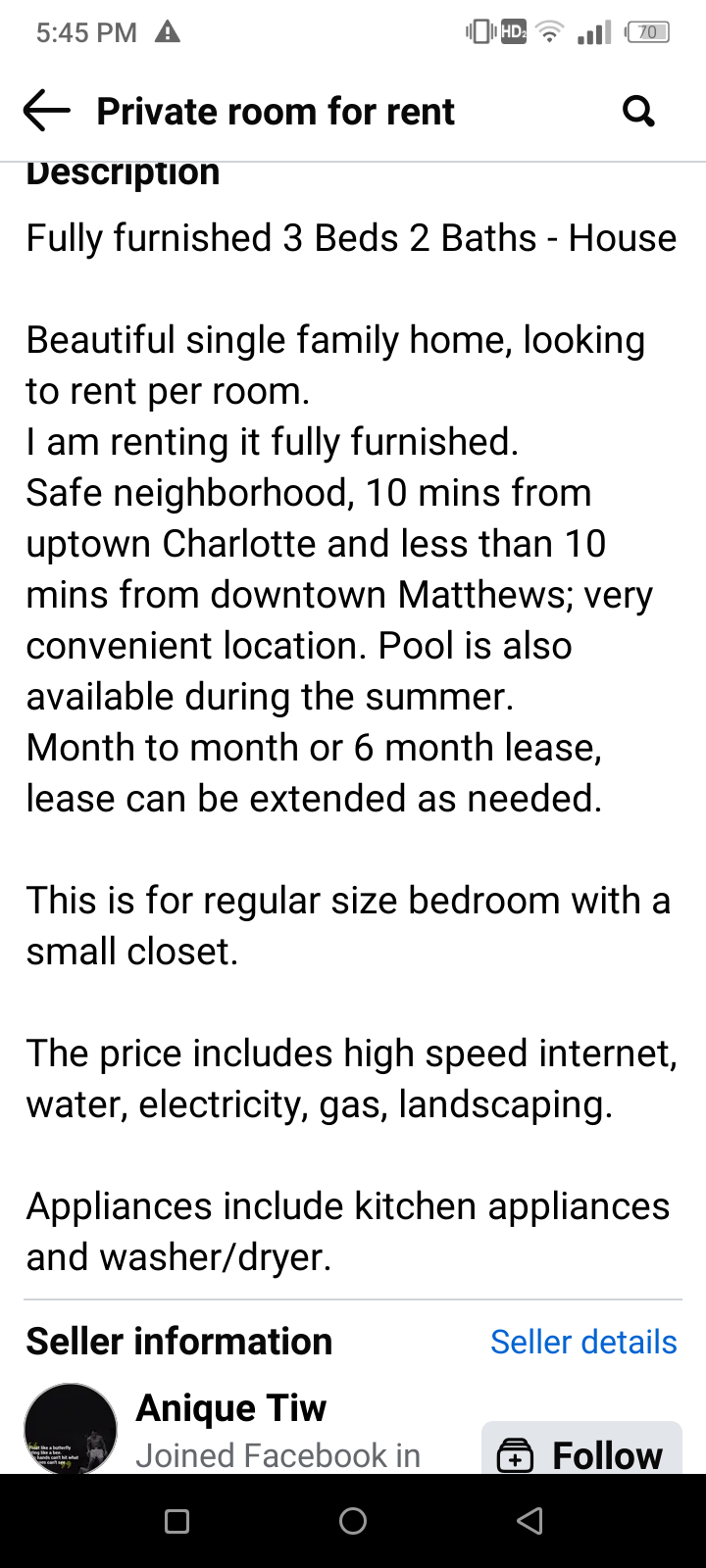Go back using the top arrow
Image resolution: width=706 pixels, height=1568 pixels.
[46, 111]
